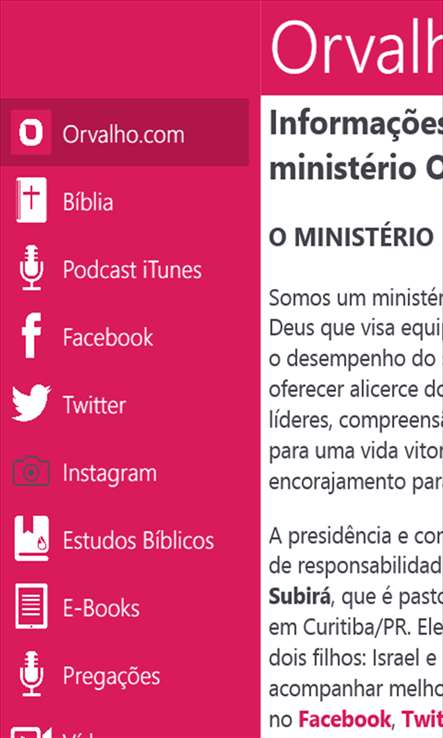Open the Twitter menu entry
This screenshot has width=443, height=738.
124,404
